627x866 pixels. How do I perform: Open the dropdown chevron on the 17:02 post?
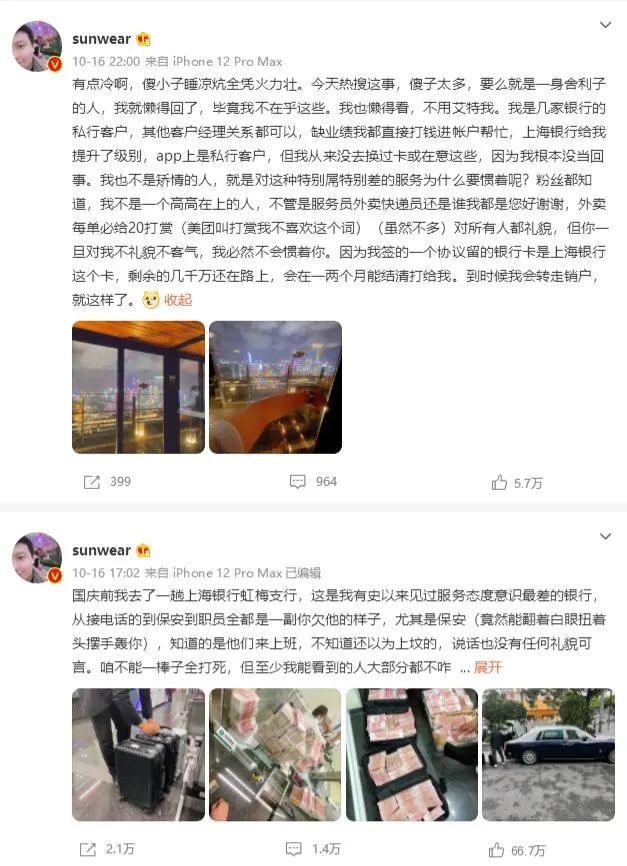605,537
